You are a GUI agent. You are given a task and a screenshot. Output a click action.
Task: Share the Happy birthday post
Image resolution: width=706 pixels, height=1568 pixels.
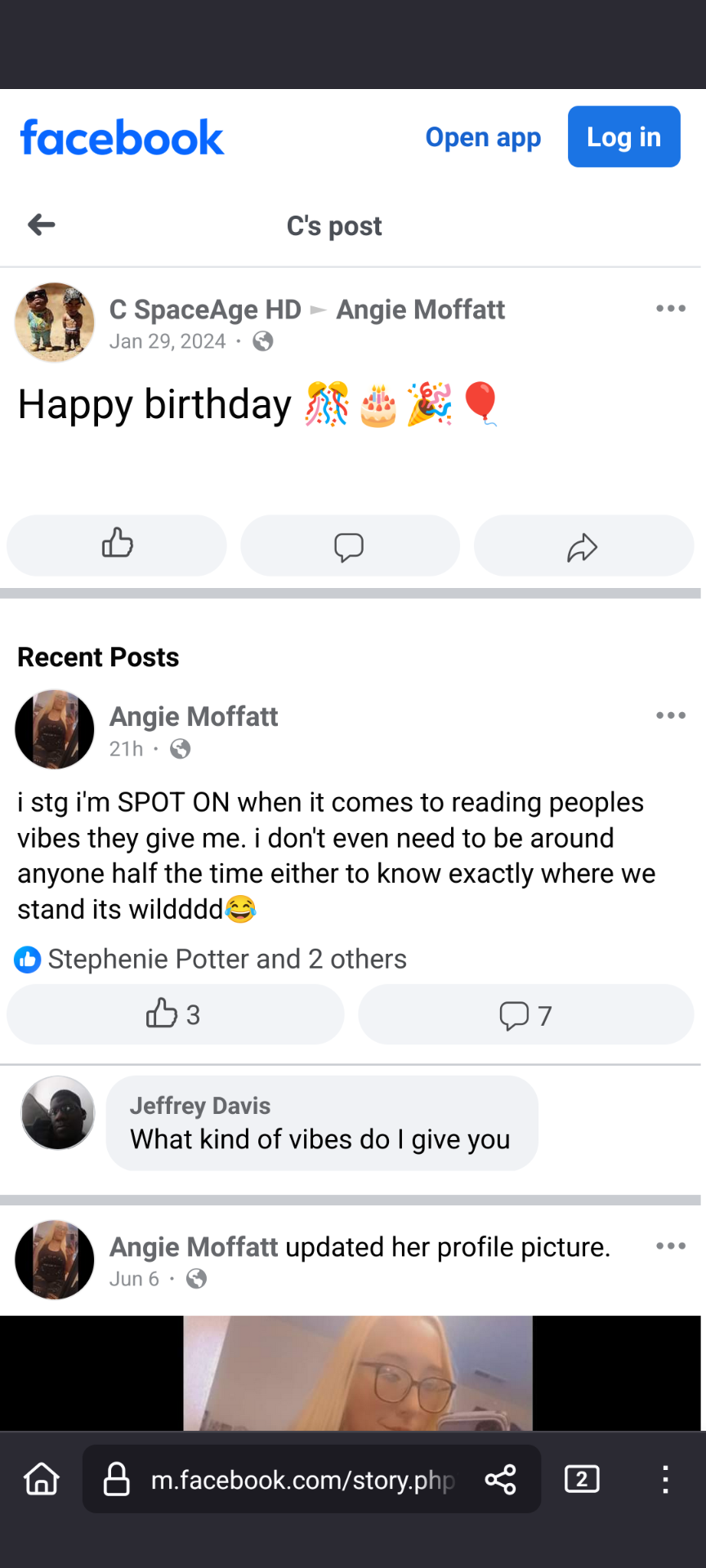pyautogui.click(x=583, y=545)
